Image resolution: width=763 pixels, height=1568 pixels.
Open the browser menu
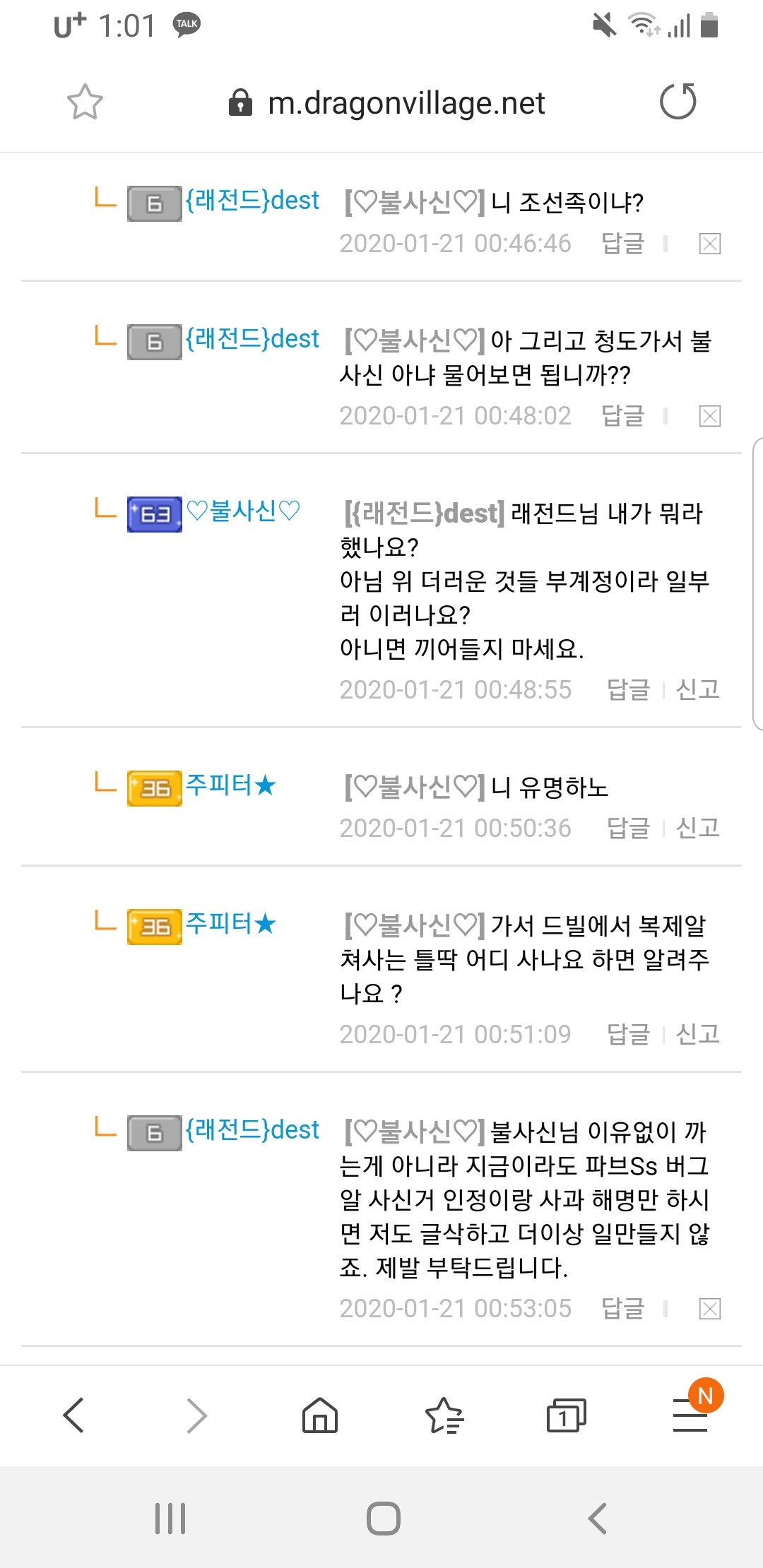pyautogui.click(x=690, y=1415)
